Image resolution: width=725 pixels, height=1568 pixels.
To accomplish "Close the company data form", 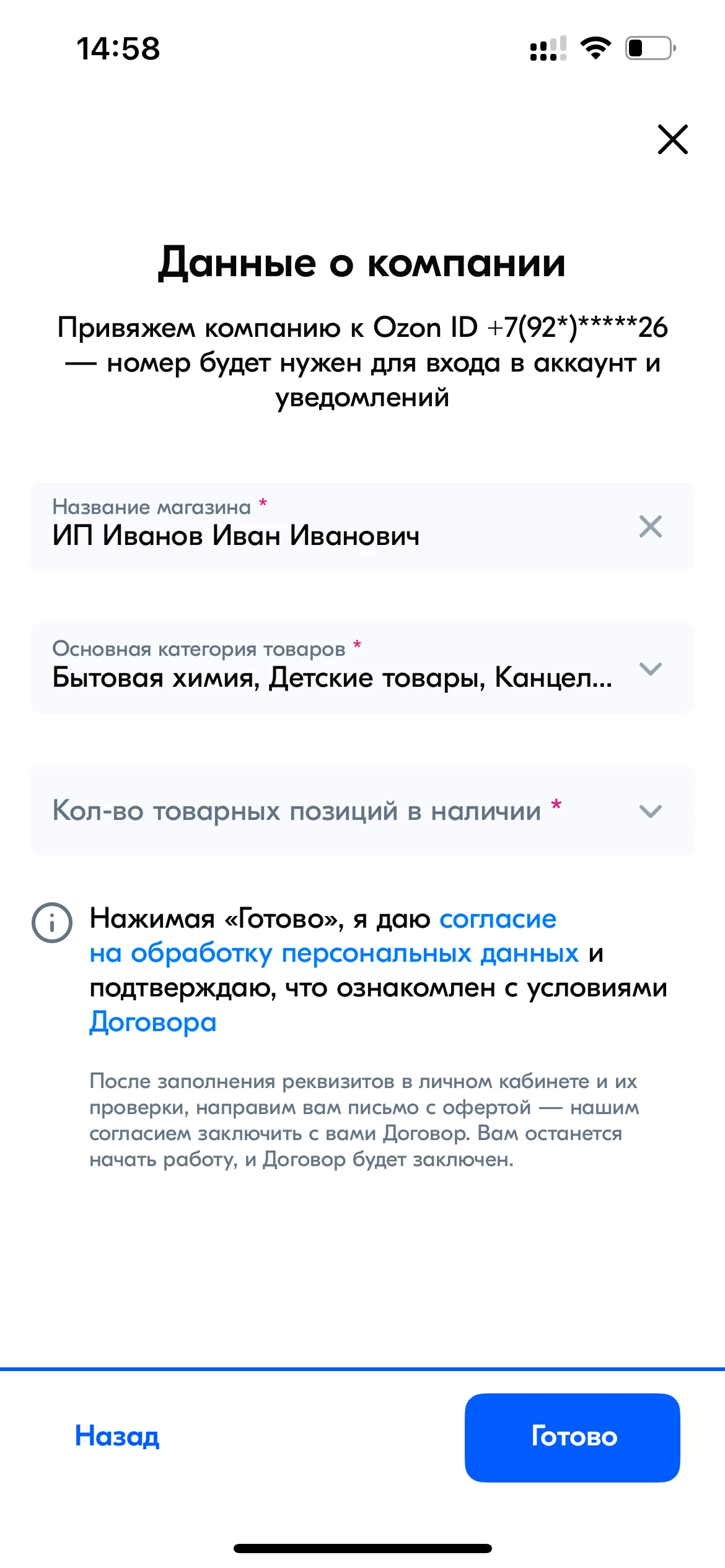I will click(x=672, y=139).
